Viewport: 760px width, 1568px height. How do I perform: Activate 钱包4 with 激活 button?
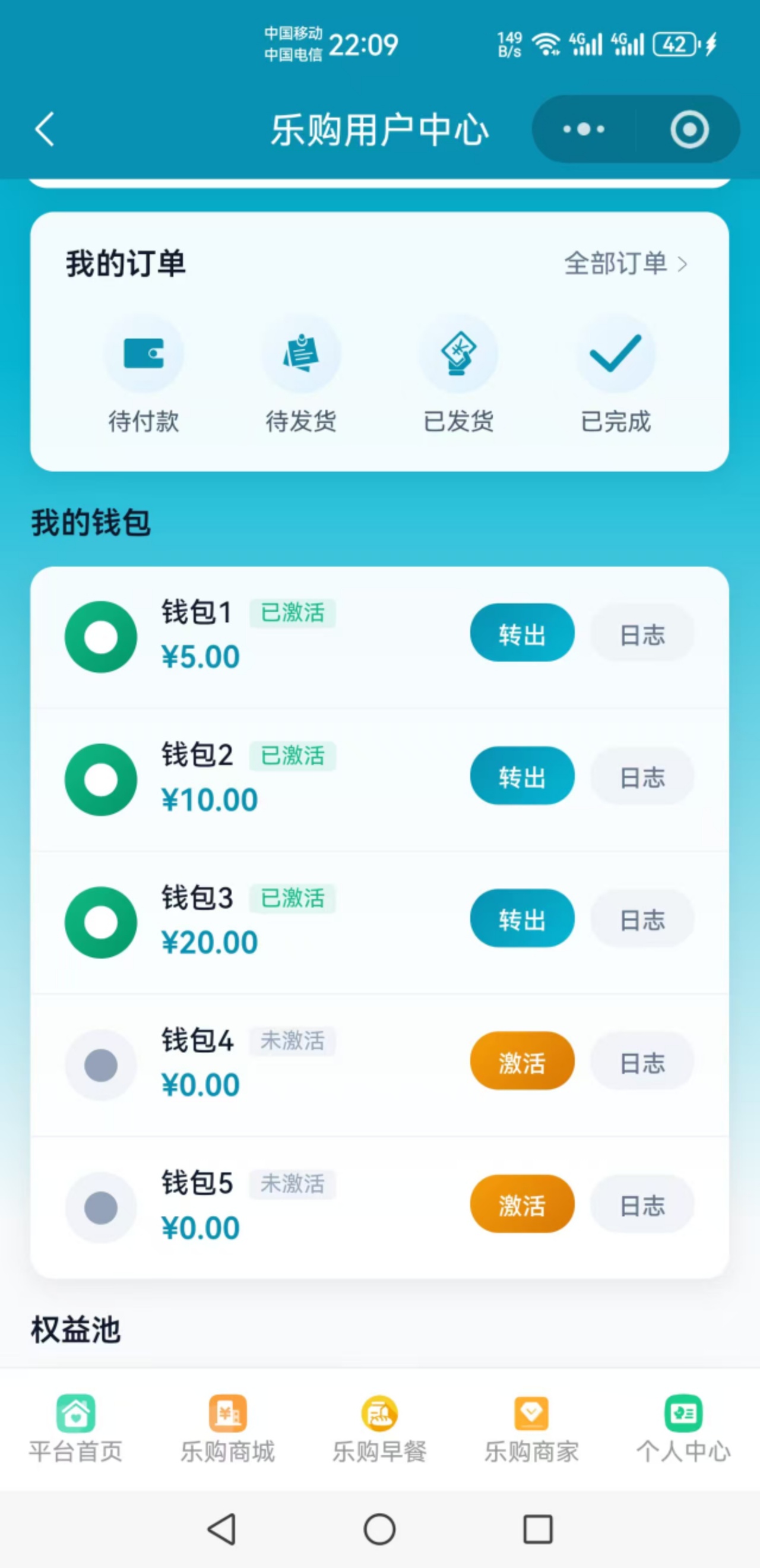coord(522,1061)
